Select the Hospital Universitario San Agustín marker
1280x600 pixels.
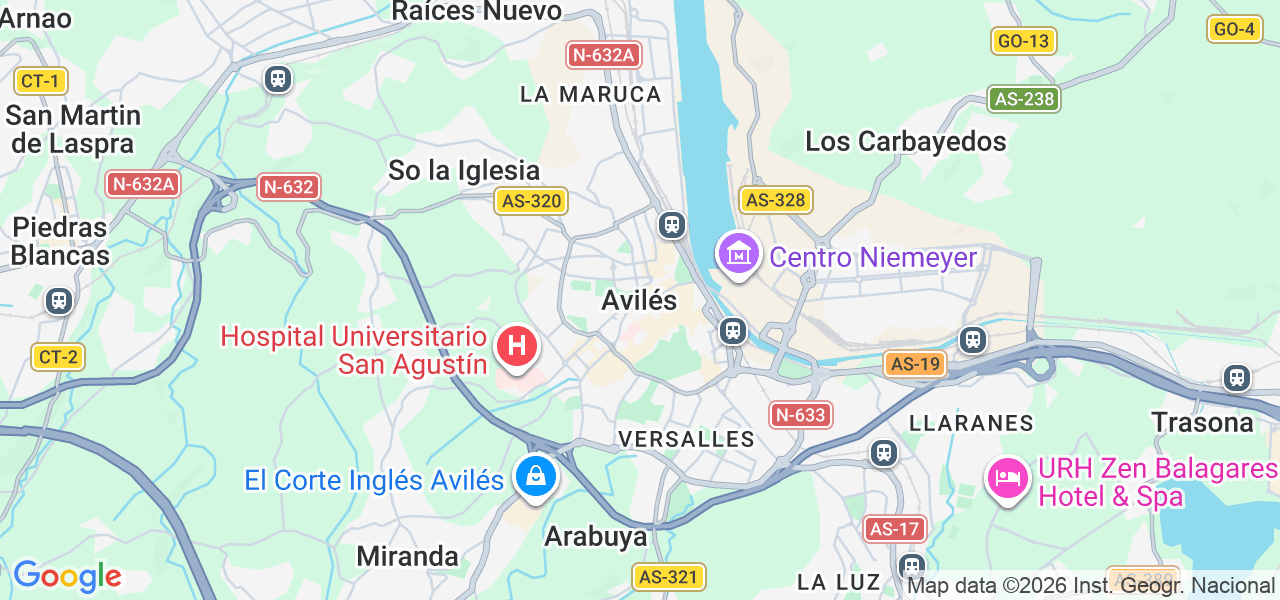[516, 348]
